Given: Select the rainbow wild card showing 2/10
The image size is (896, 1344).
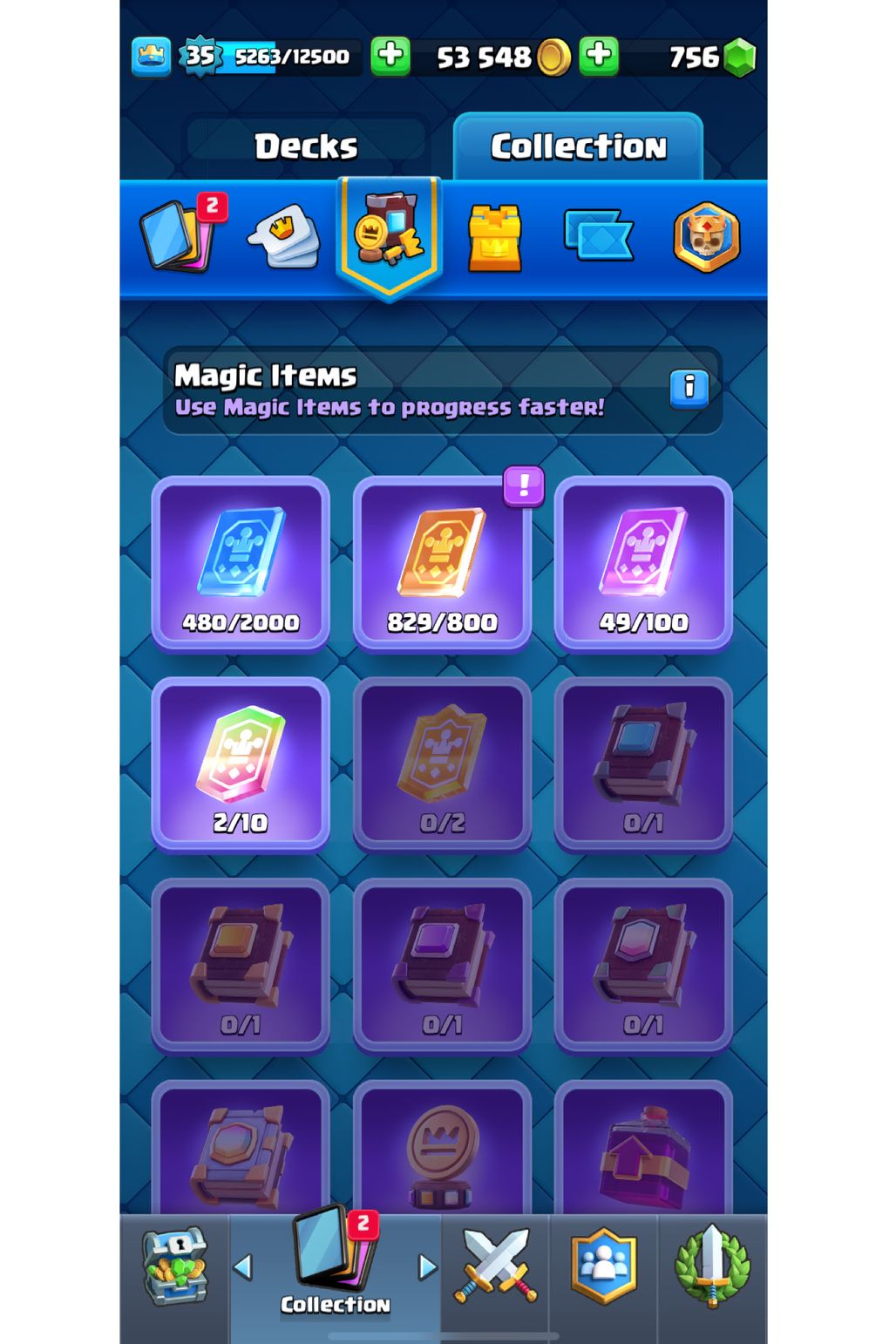Looking at the screenshot, I should [241, 764].
